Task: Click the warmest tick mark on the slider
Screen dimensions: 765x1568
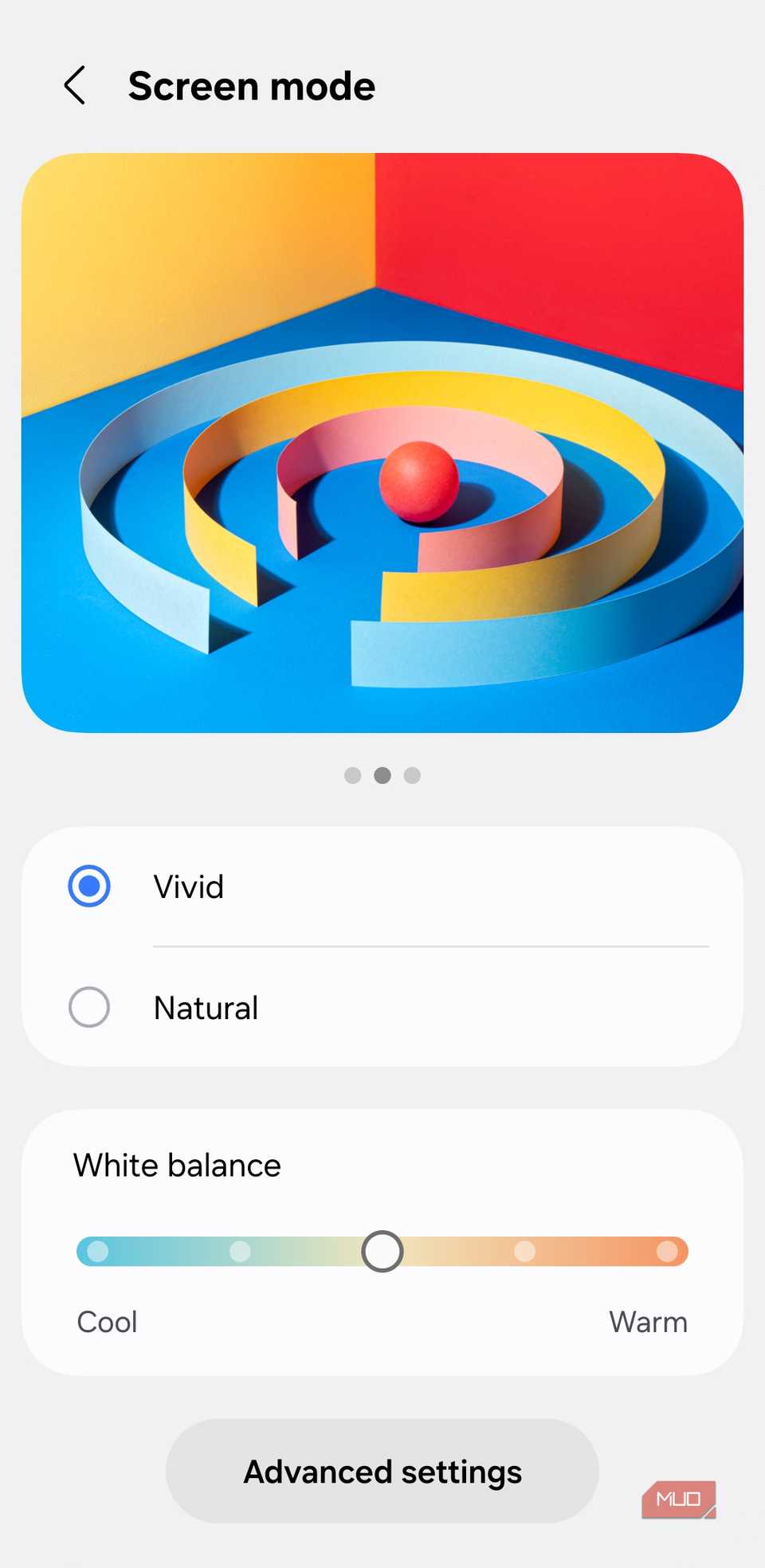Action: click(668, 1251)
